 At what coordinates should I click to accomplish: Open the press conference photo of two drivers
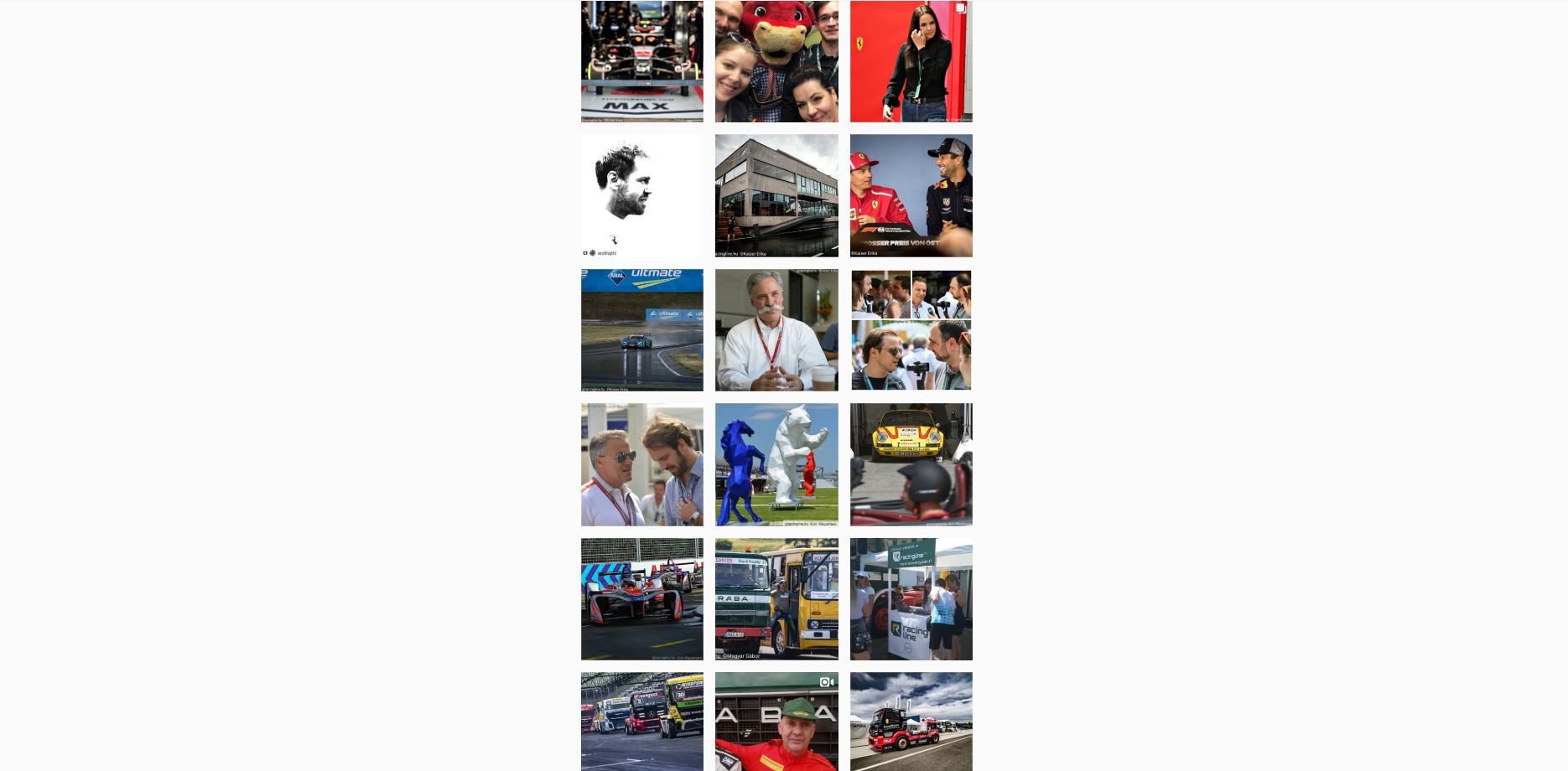[x=911, y=195]
